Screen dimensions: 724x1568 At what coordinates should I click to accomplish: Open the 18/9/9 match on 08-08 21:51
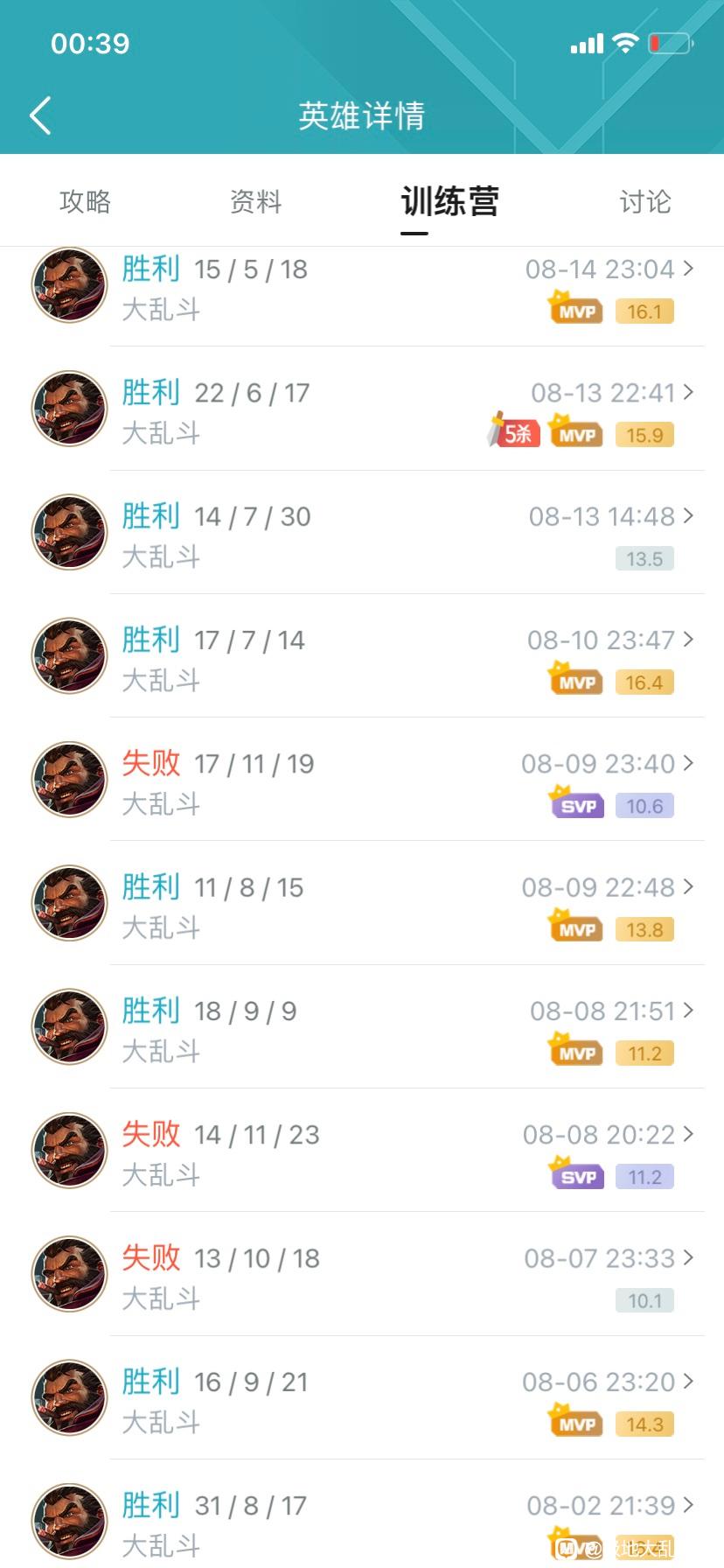click(x=362, y=1026)
